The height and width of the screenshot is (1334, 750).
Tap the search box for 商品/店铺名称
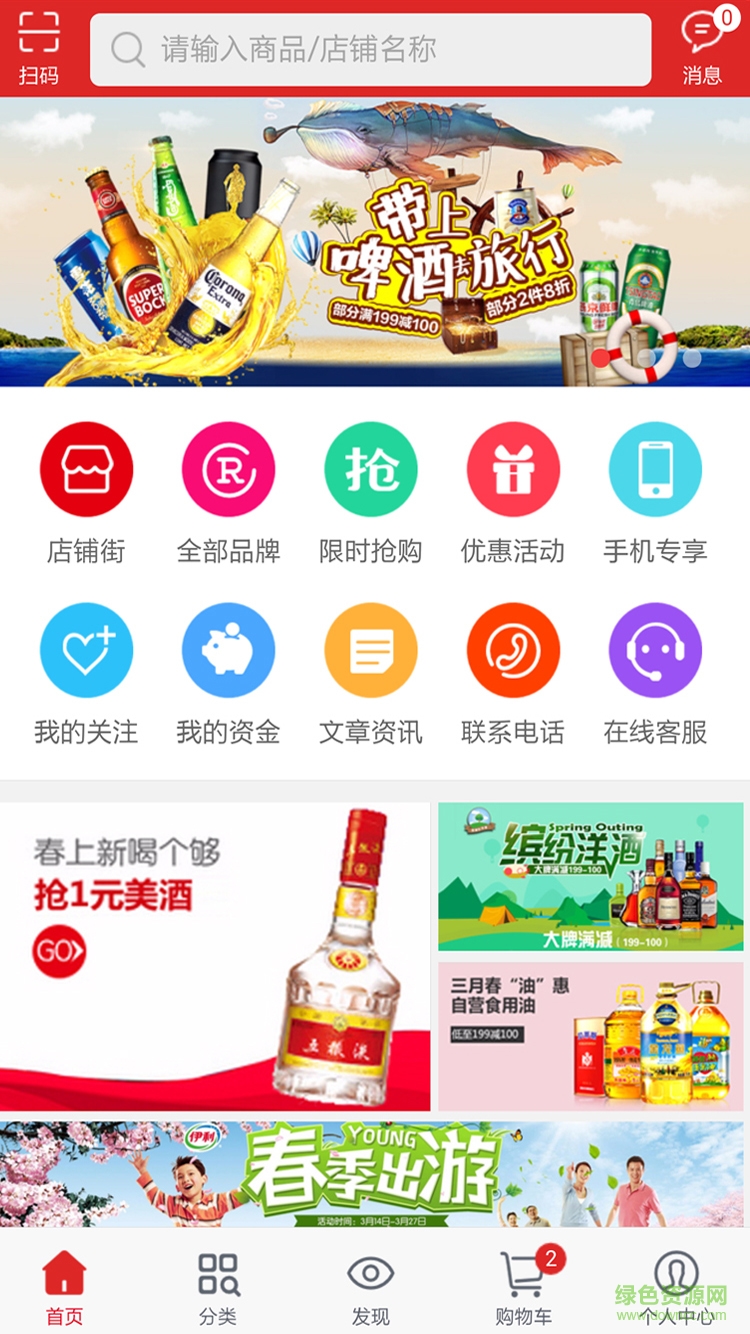click(370, 49)
